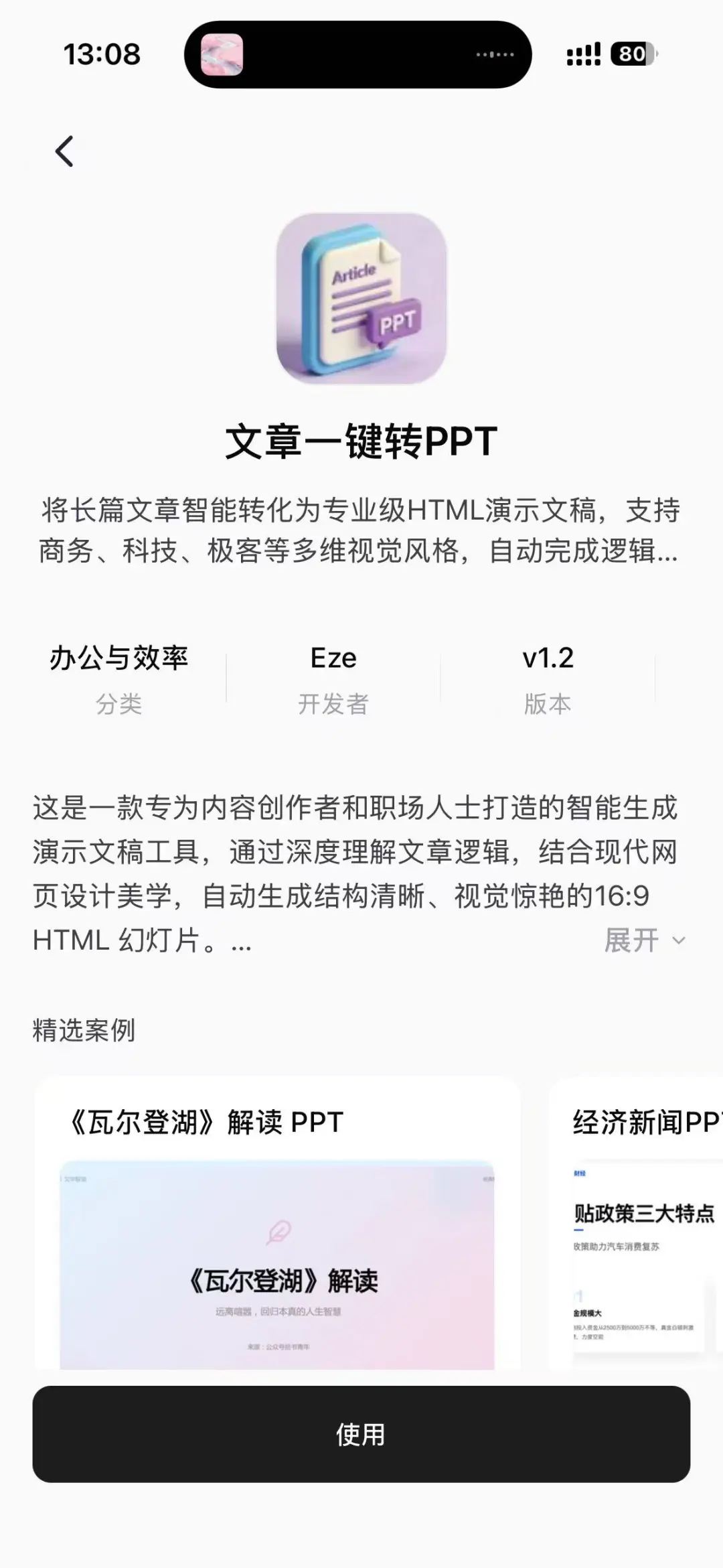Open the 经济新闻PPT case preview
The width and height of the screenshot is (723, 1568).
point(643,1239)
